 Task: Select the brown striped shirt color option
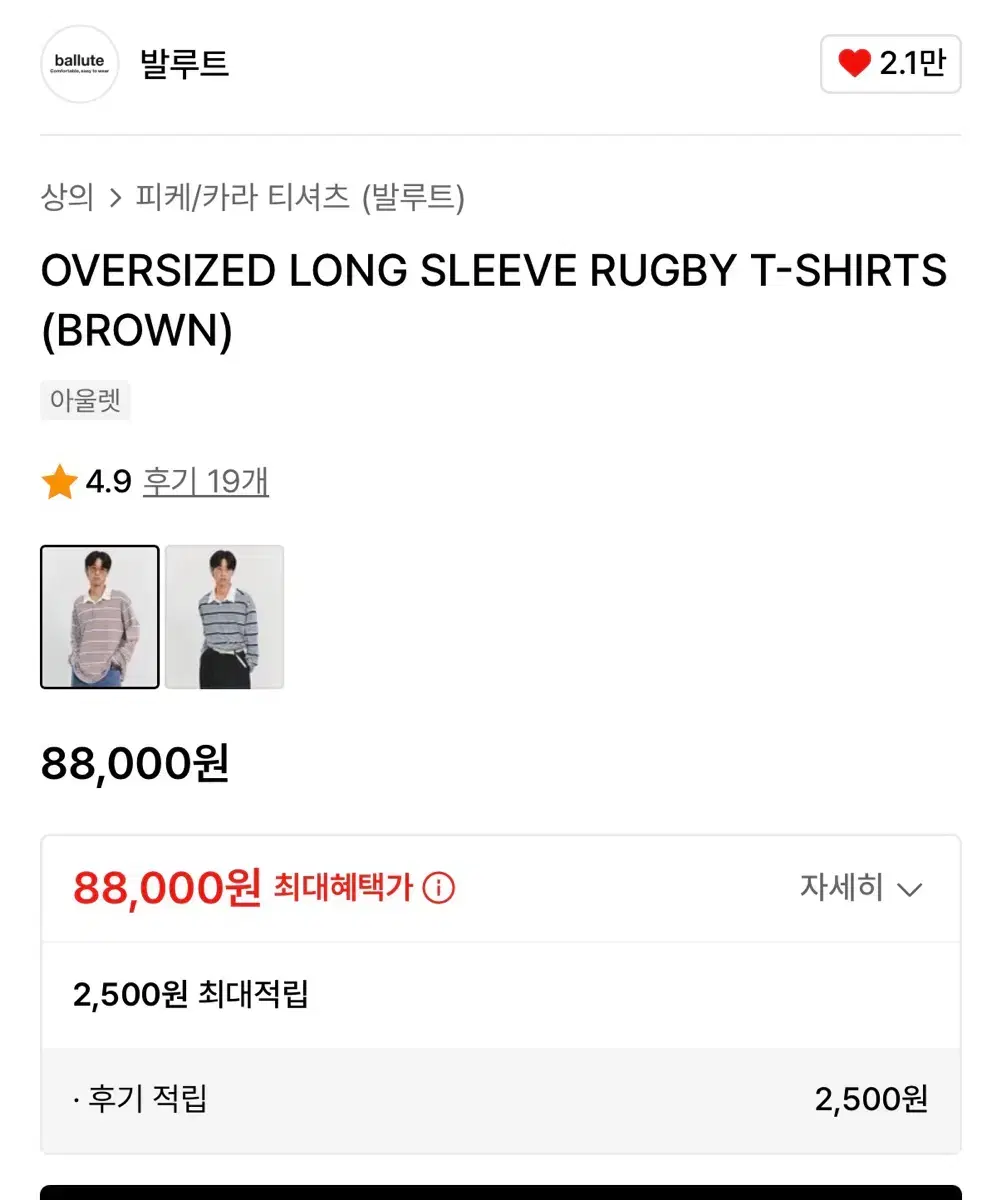click(99, 617)
